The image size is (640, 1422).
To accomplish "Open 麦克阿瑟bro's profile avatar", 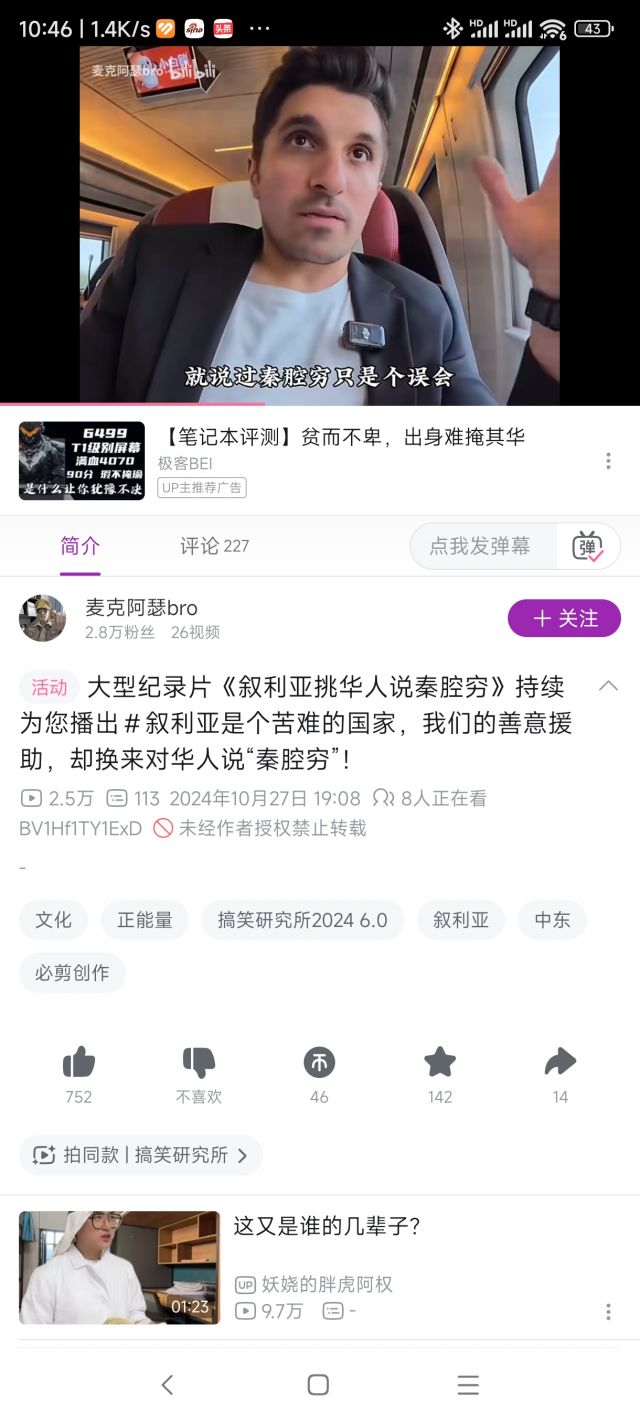I will pos(42,618).
